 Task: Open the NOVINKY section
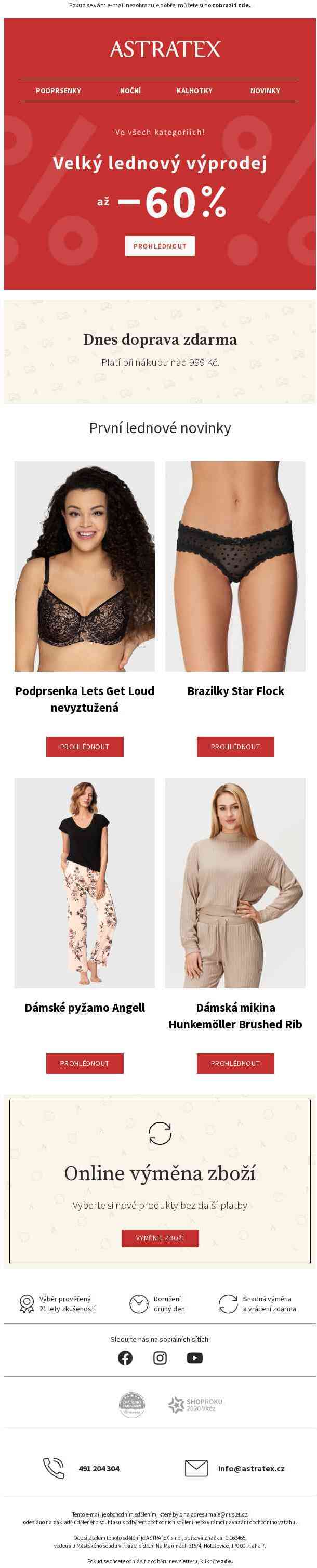click(x=265, y=90)
